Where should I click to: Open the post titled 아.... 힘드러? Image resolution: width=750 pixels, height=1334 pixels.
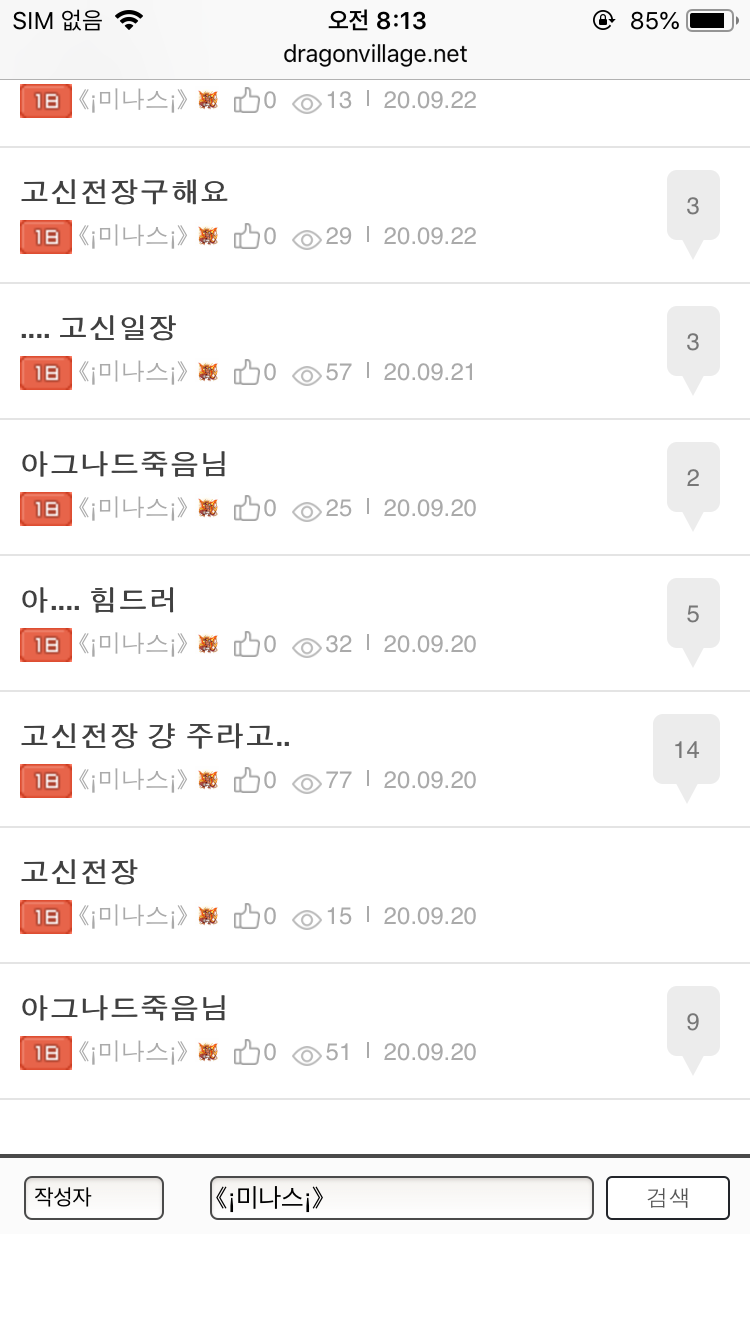tap(99, 599)
